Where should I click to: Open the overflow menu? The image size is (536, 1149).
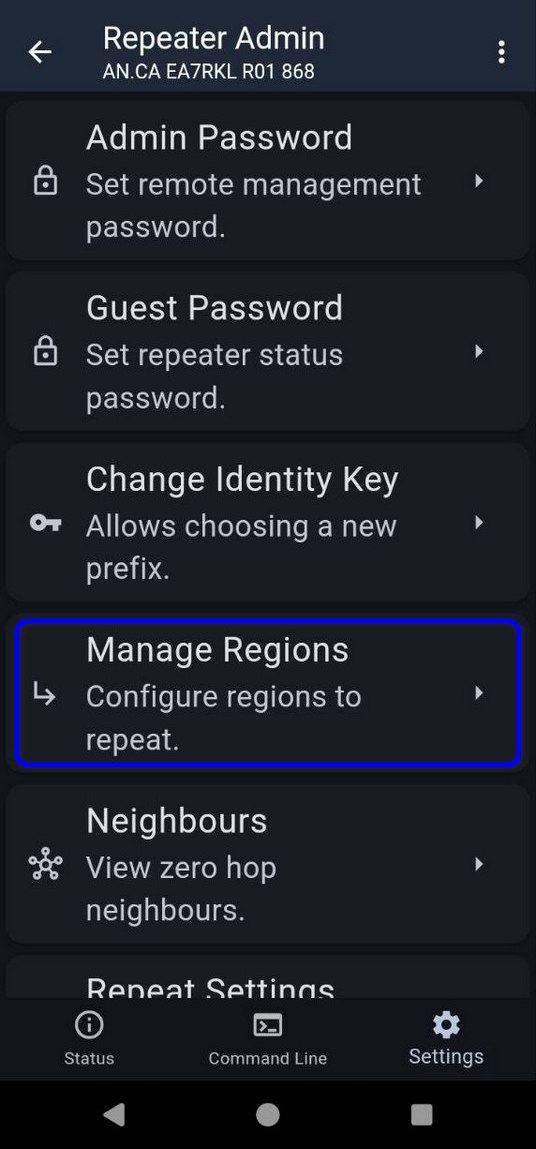(502, 51)
